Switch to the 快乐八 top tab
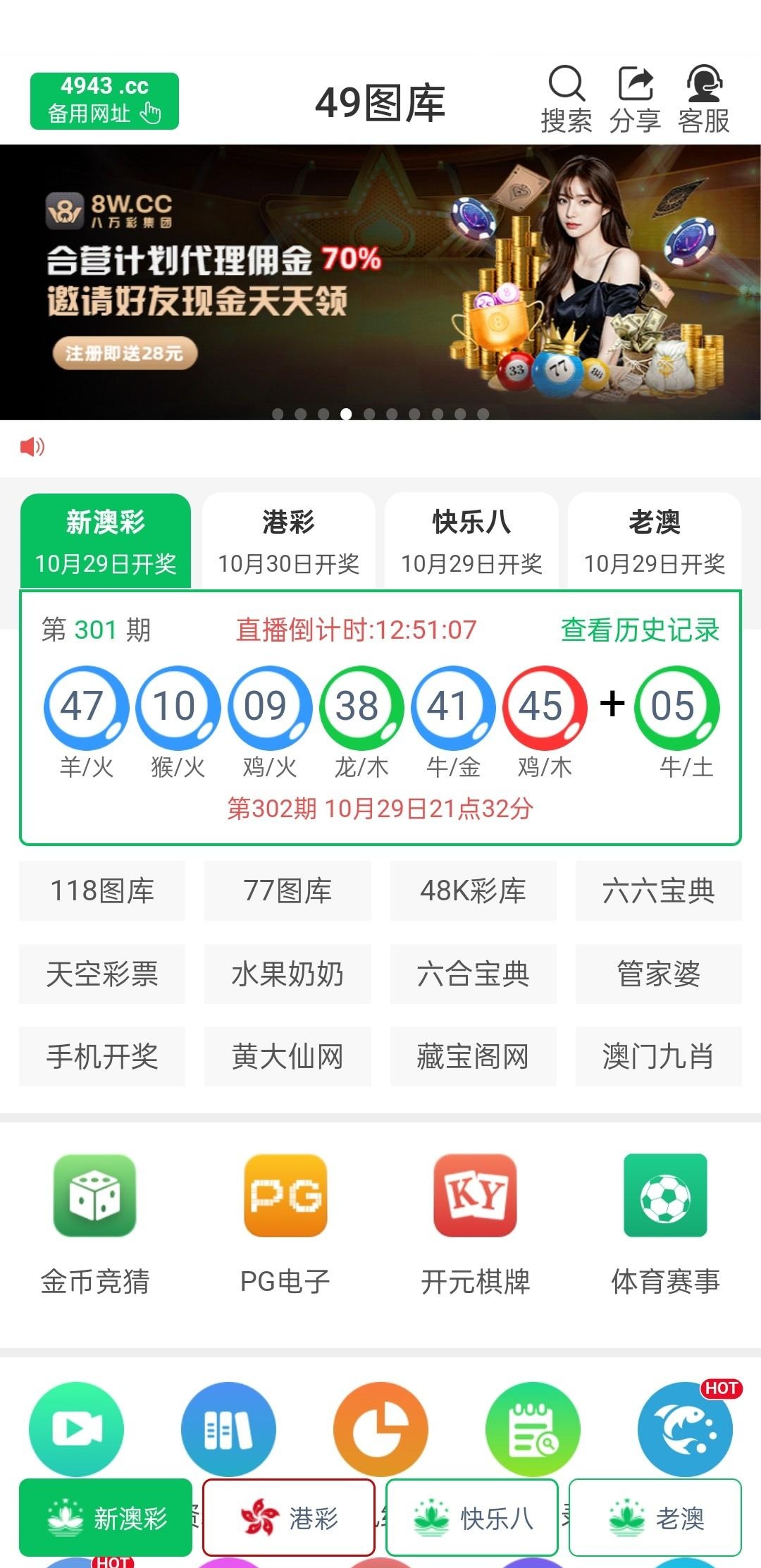Image resolution: width=761 pixels, height=1568 pixels. point(471,541)
